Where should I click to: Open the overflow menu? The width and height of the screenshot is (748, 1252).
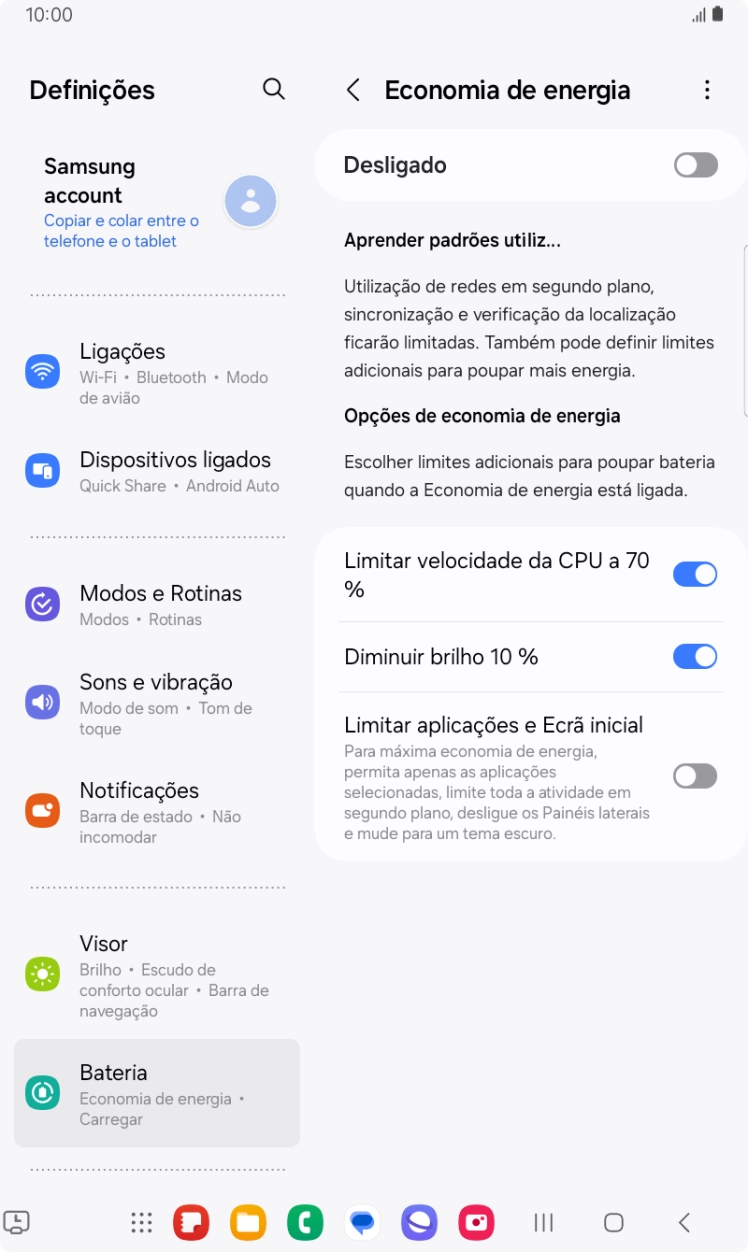coord(707,90)
